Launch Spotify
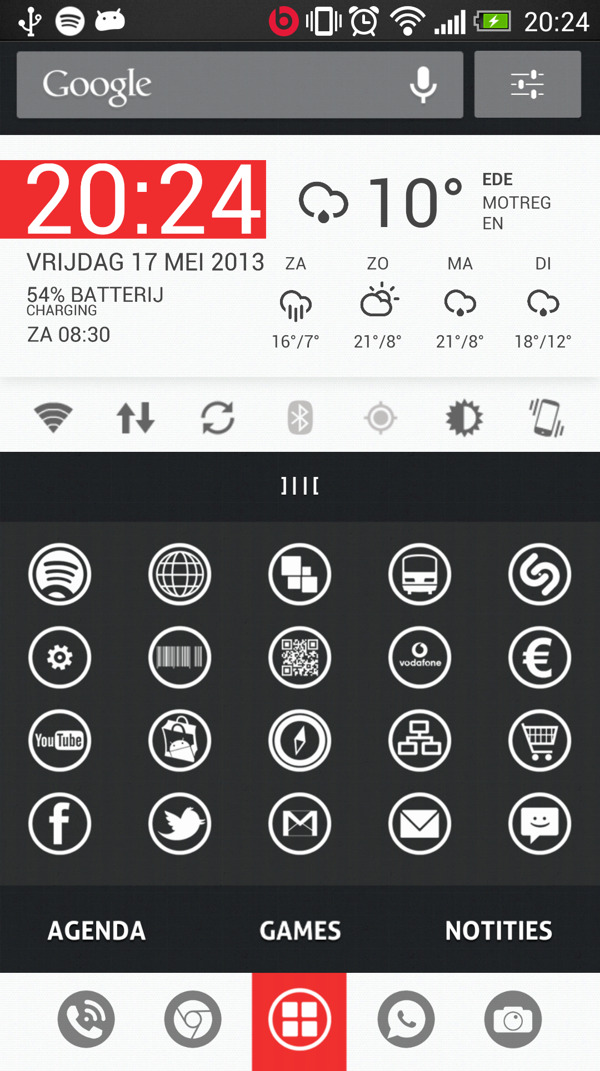The width and height of the screenshot is (600, 1071). (60, 575)
